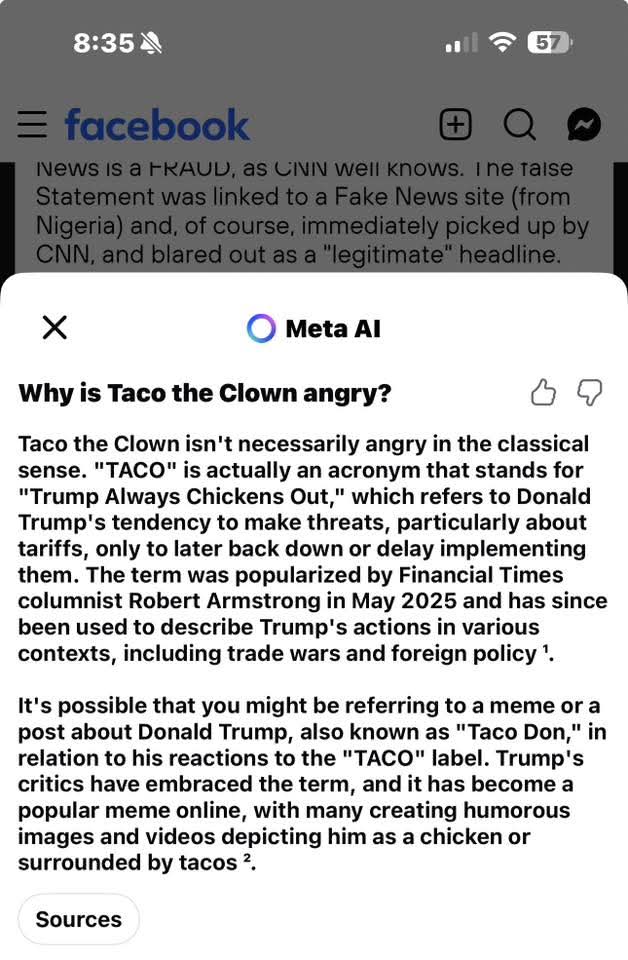Create a new post with plus icon

coord(455,124)
